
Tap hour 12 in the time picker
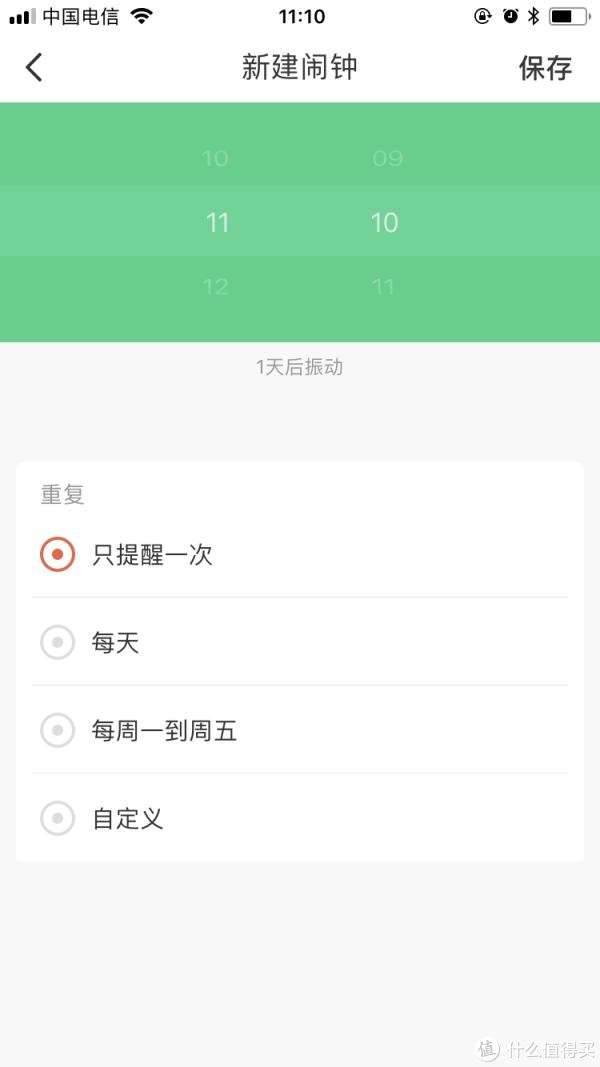pyautogui.click(x=216, y=286)
